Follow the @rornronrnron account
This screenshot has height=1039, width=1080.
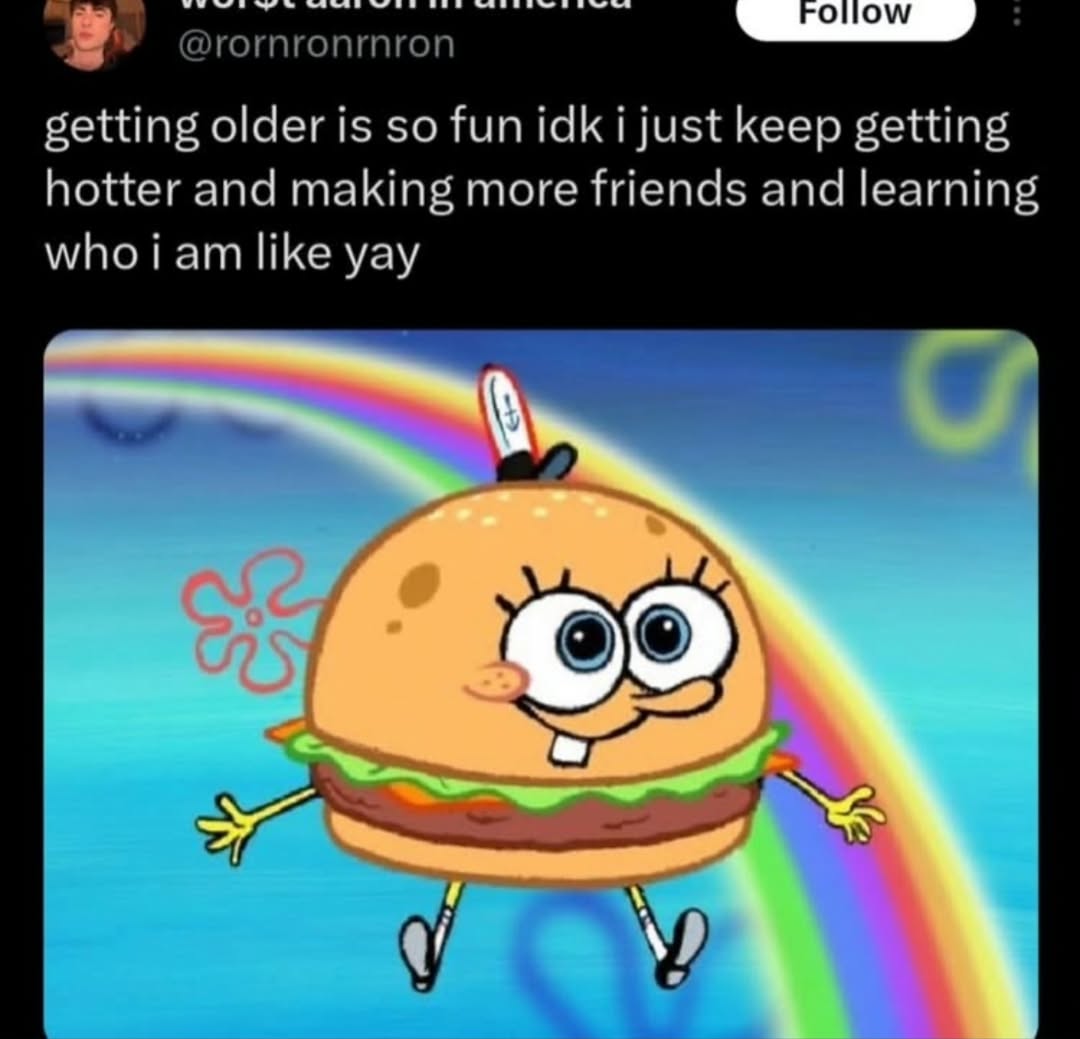point(855,16)
